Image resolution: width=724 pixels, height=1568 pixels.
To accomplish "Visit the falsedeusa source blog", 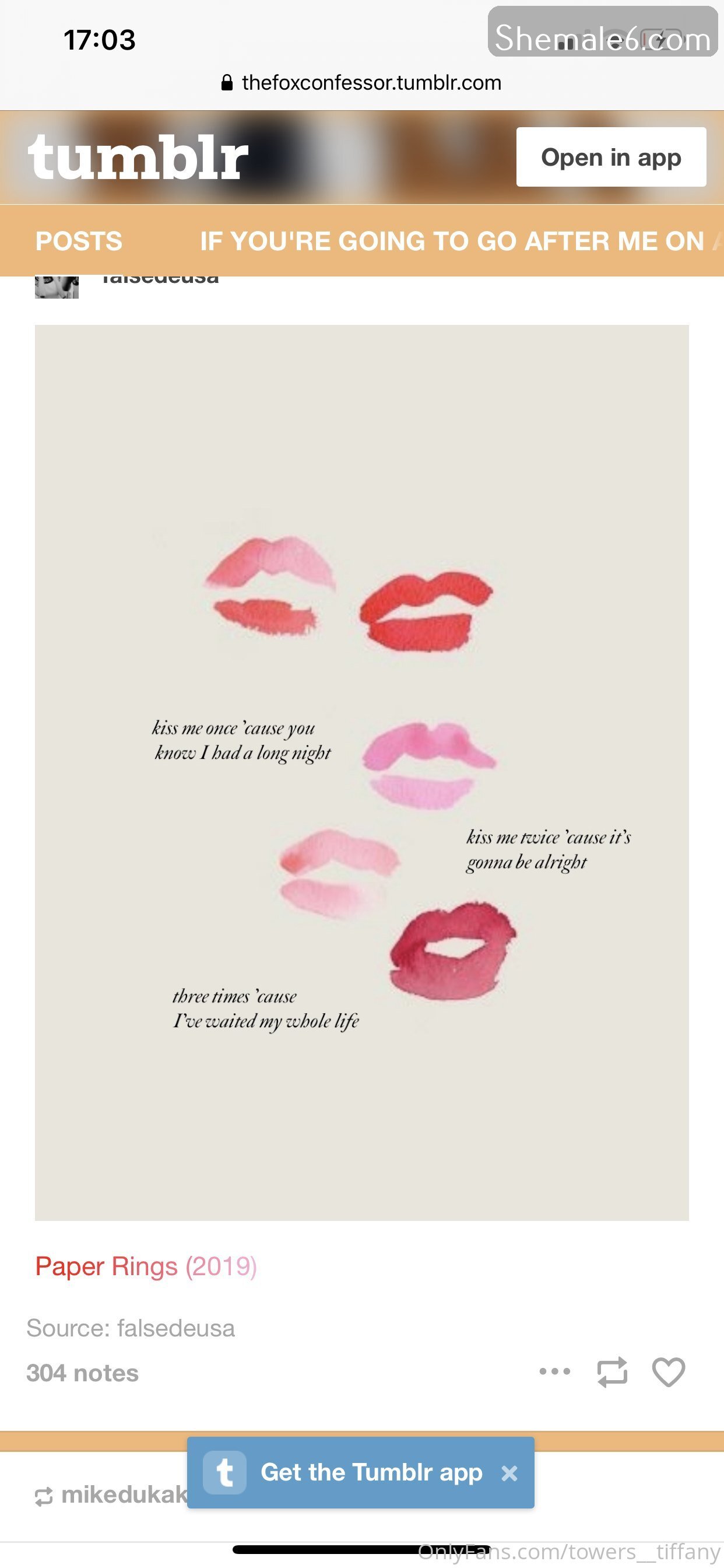I will pos(175,1328).
